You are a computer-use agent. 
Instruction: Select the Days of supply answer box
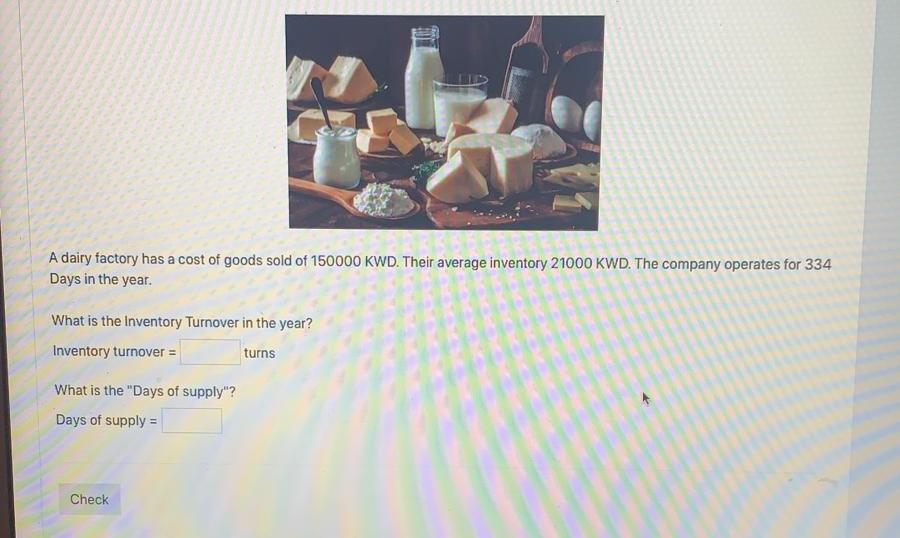pos(192,421)
